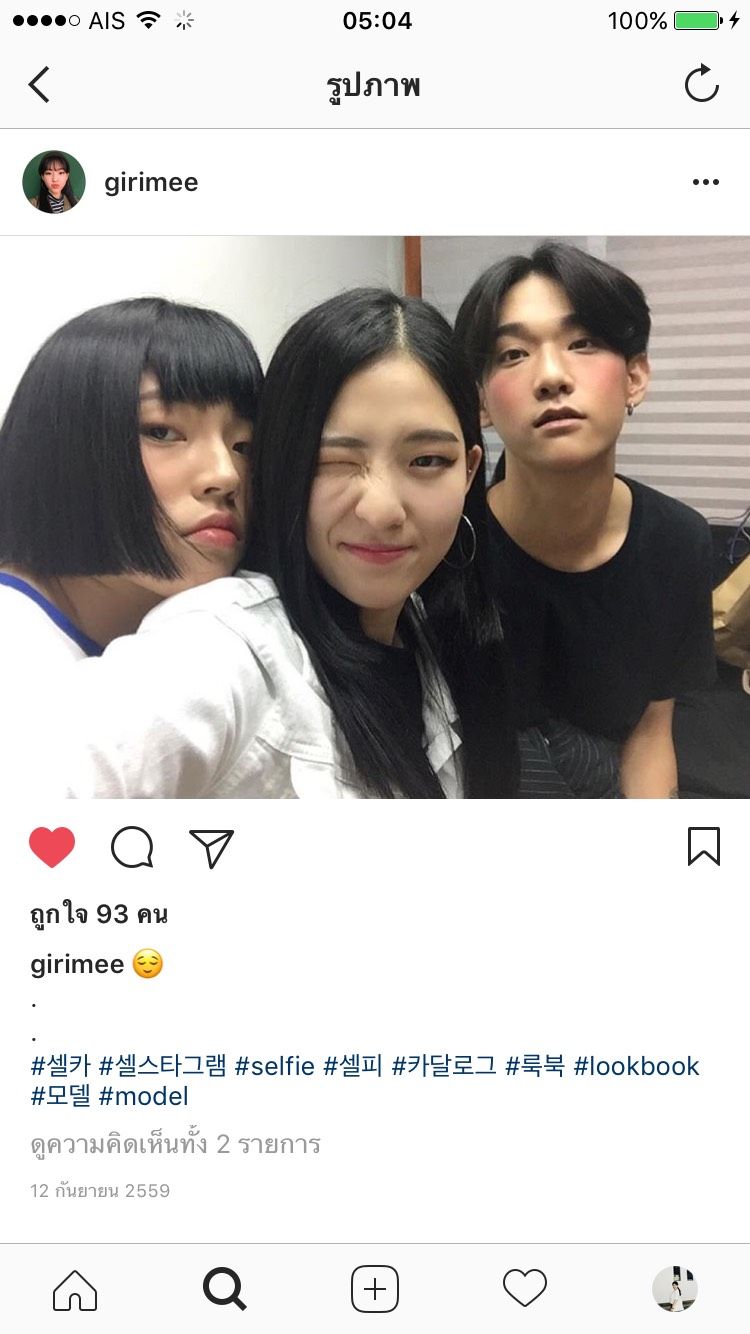
Task: Switch to your Profile tab
Action: pyautogui.click(x=675, y=1289)
